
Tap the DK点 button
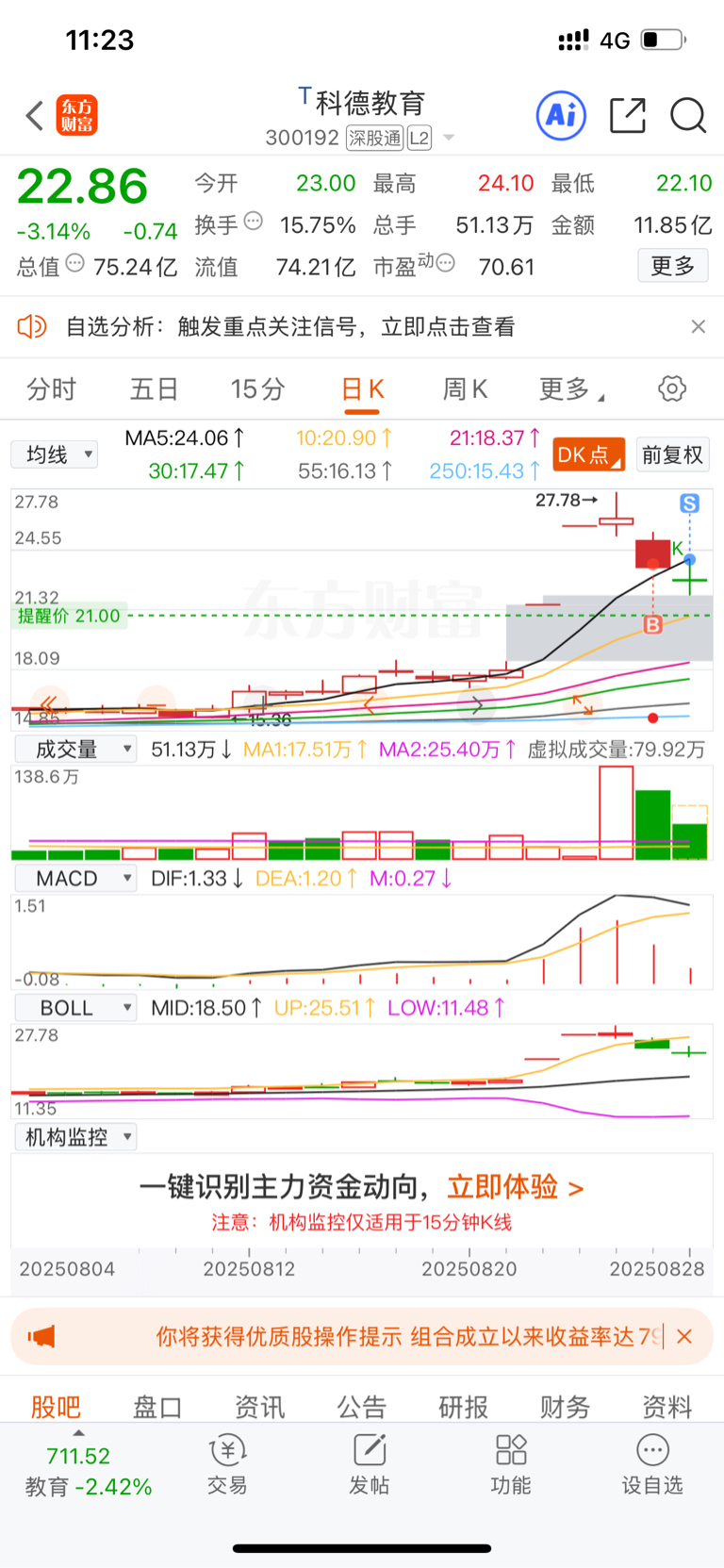[x=589, y=454]
